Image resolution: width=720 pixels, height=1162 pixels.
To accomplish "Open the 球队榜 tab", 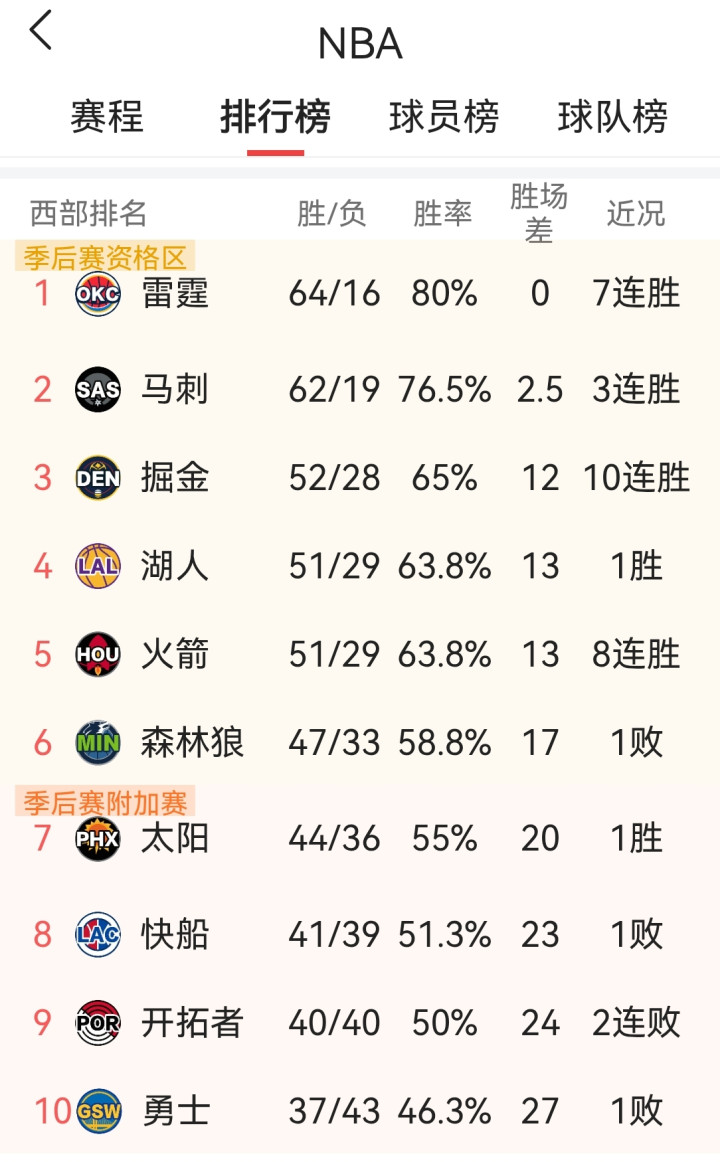I will 612,118.
